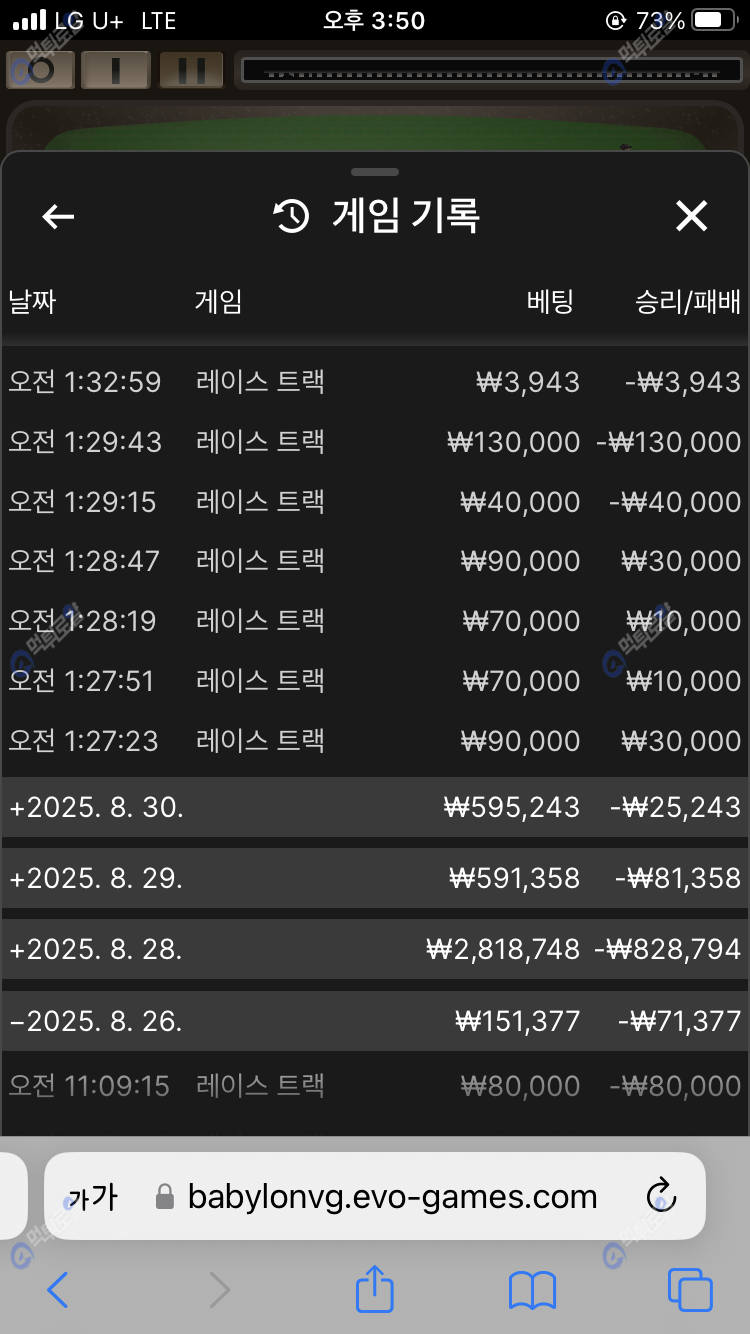Expand the 2025. 8. 30. date row
750x1334 pixels.
coord(375,807)
